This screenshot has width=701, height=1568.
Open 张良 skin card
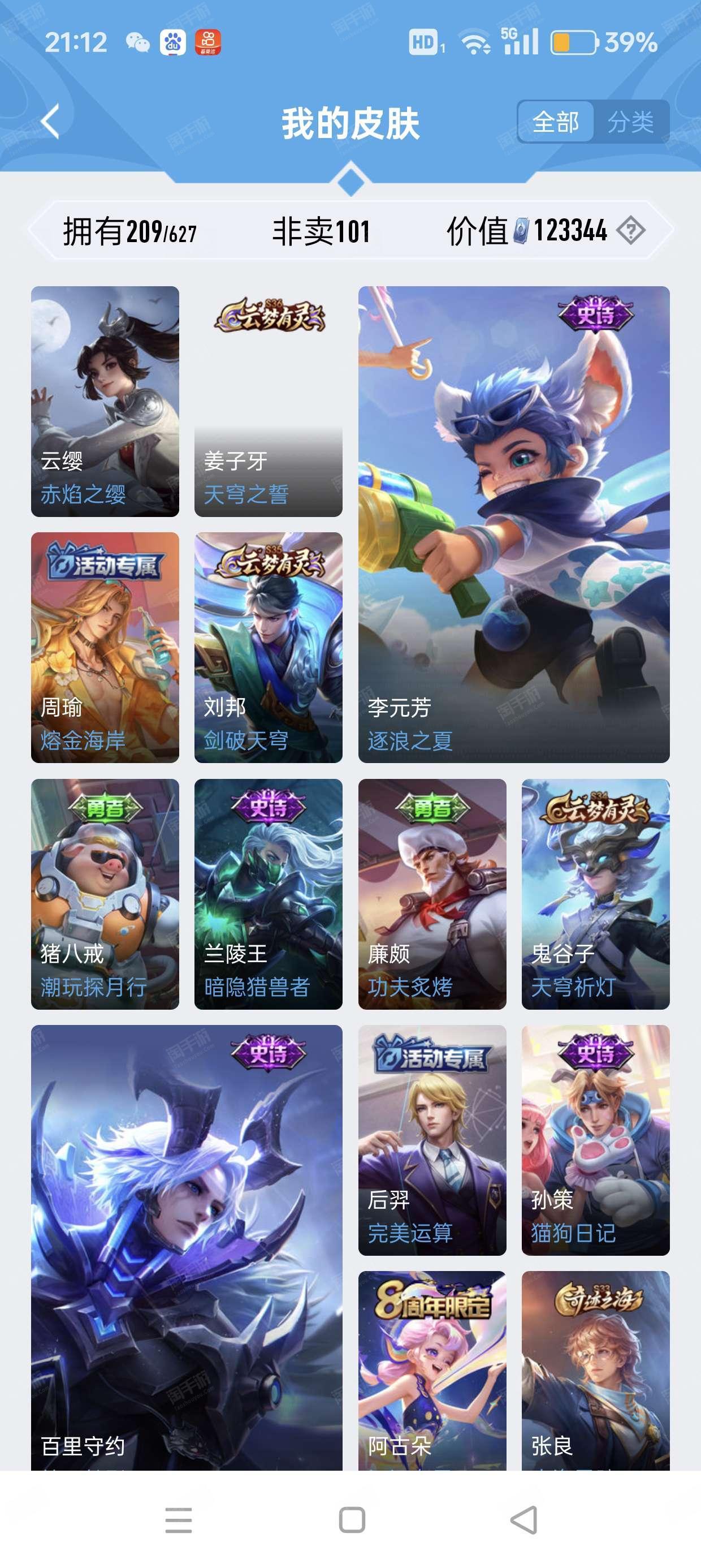(x=596, y=1371)
